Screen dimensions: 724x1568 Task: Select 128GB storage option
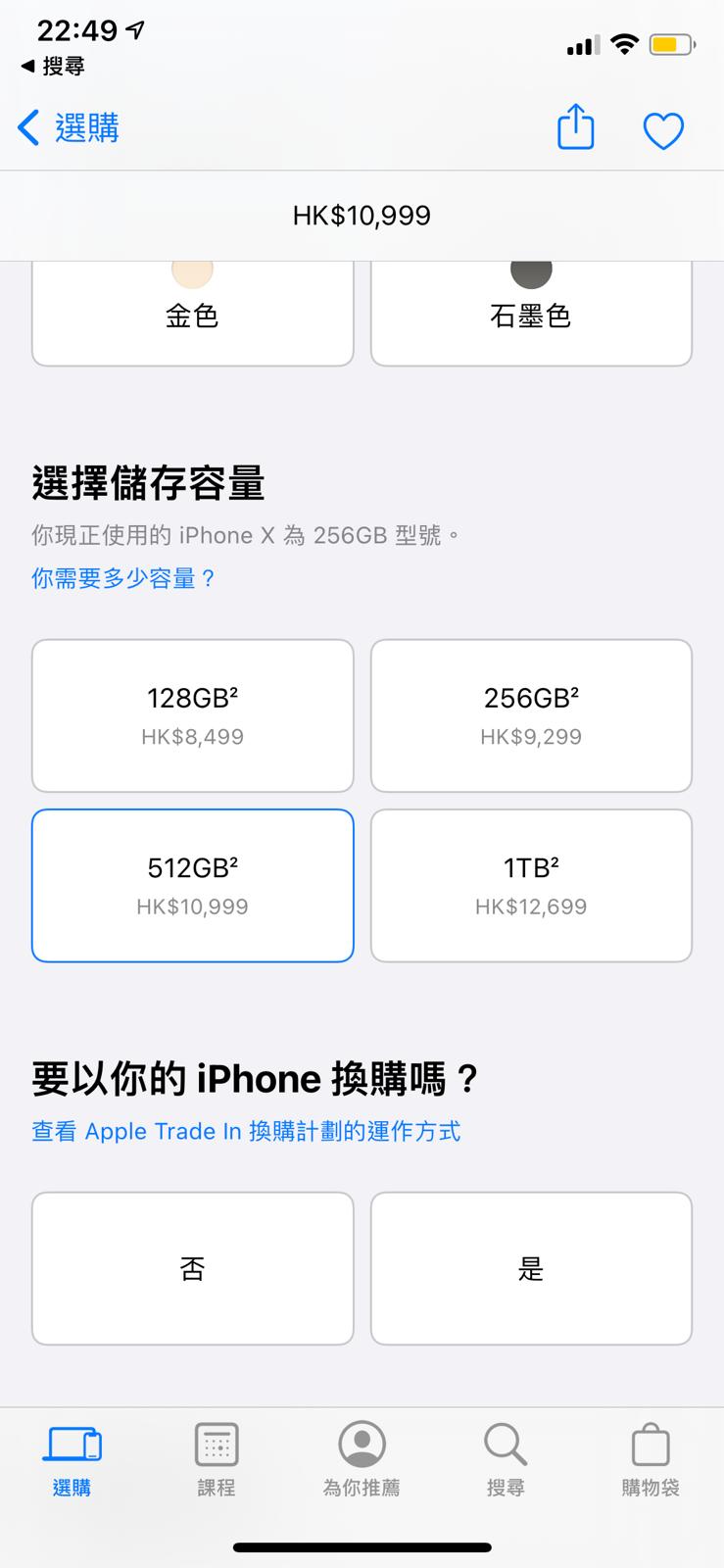pos(192,715)
